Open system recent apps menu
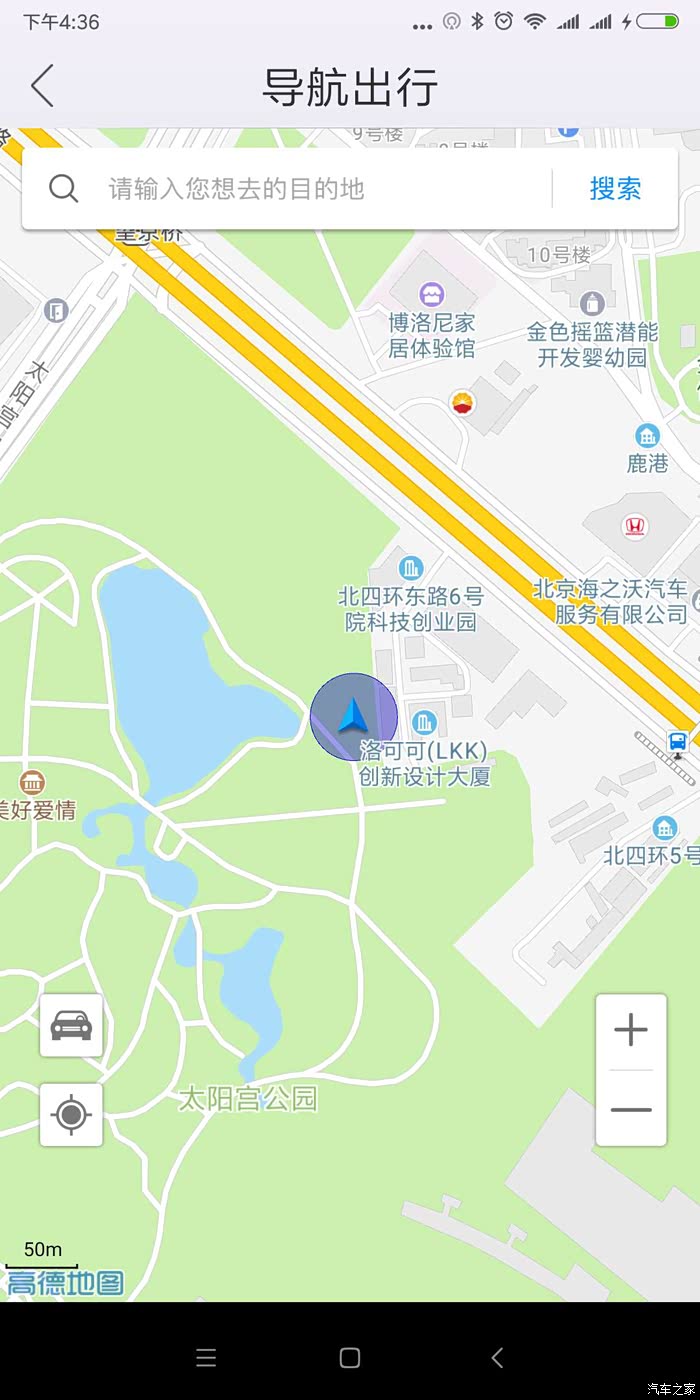700x1400 pixels. coord(206,1357)
